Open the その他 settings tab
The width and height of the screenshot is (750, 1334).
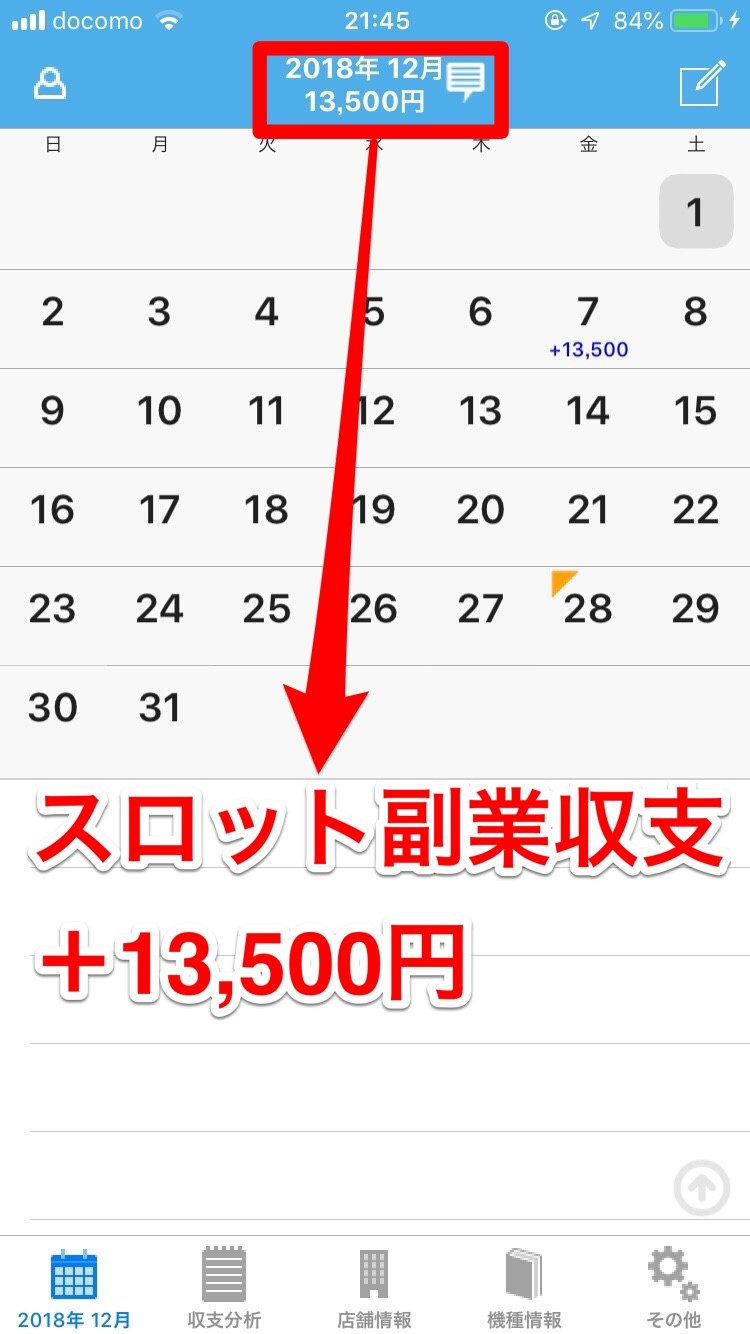point(674,1287)
